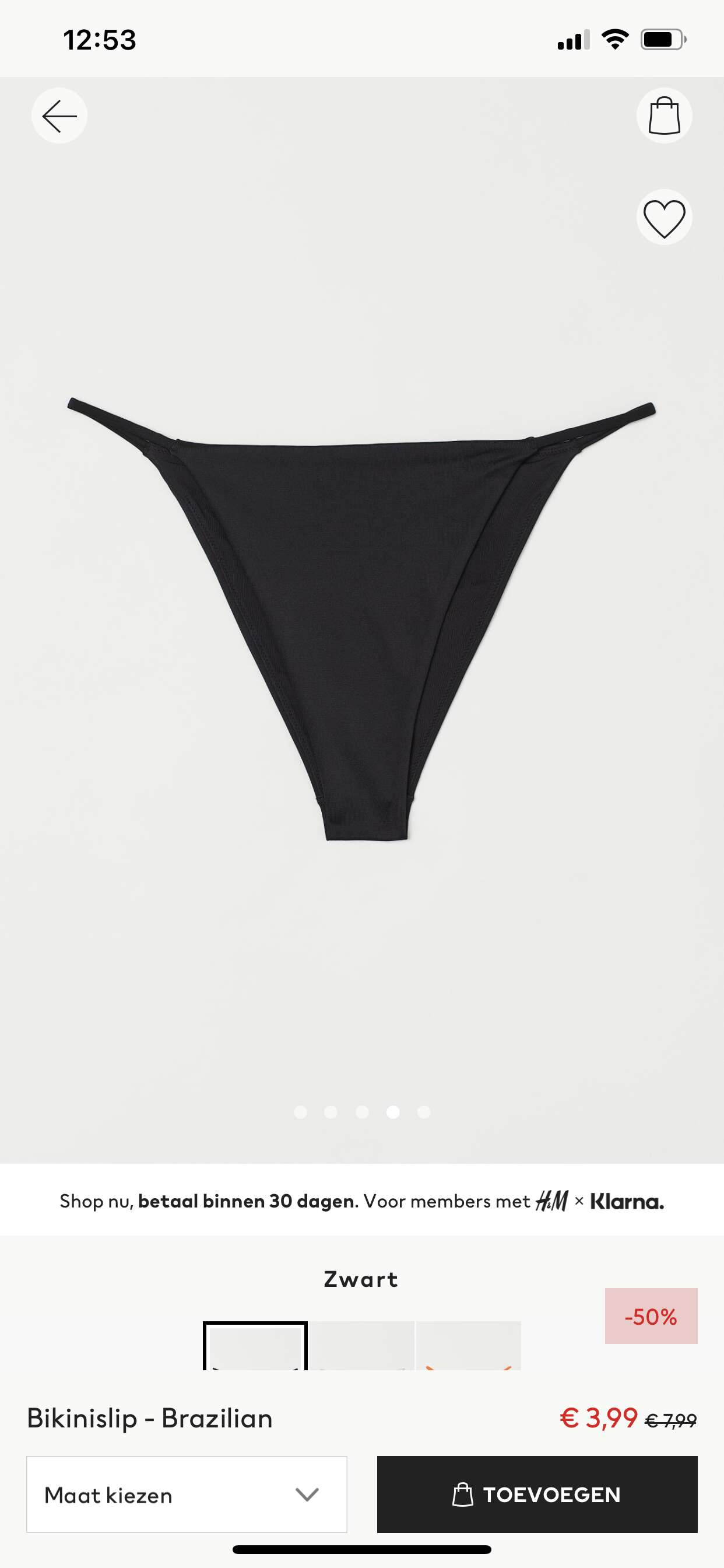This screenshot has height=1568, width=724.
Task: Tap the TOEVOEGEN button
Action: pos(537,1494)
